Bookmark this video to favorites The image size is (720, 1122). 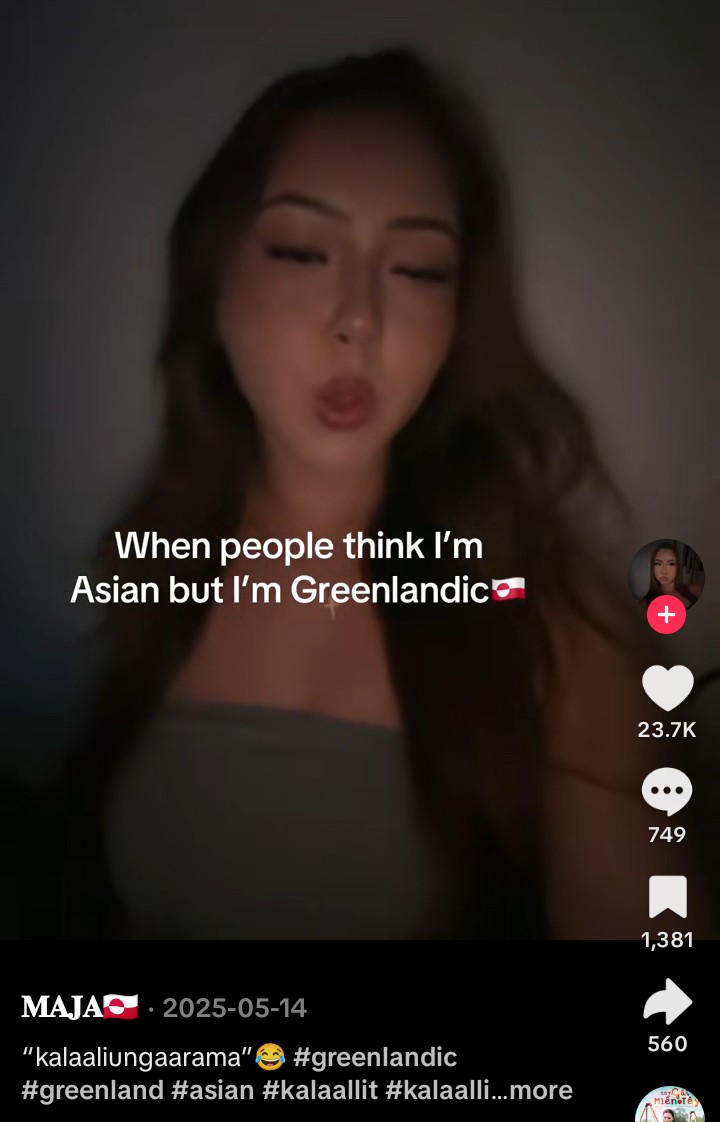tap(667, 897)
